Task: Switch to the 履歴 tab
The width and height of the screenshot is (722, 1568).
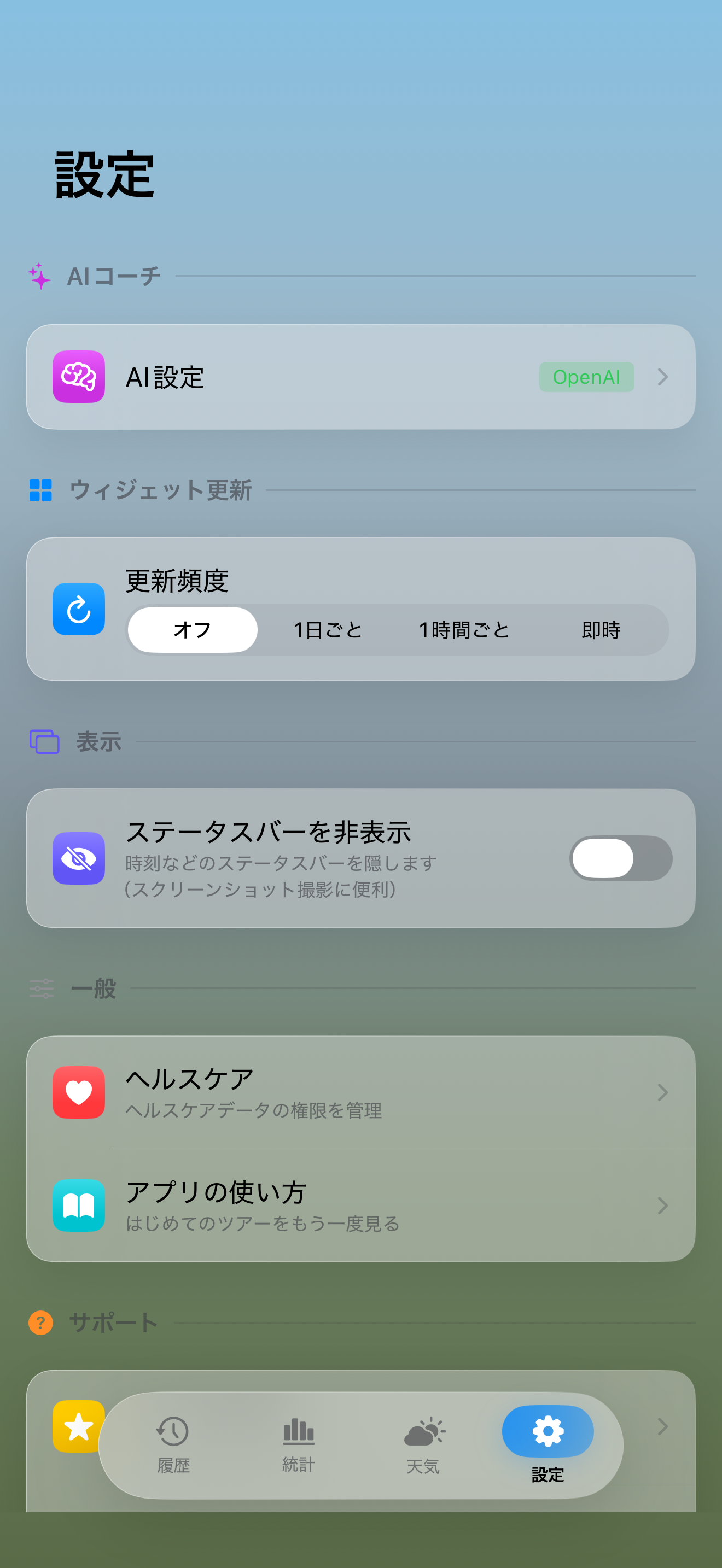Action: pyautogui.click(x=173, y=1445)
